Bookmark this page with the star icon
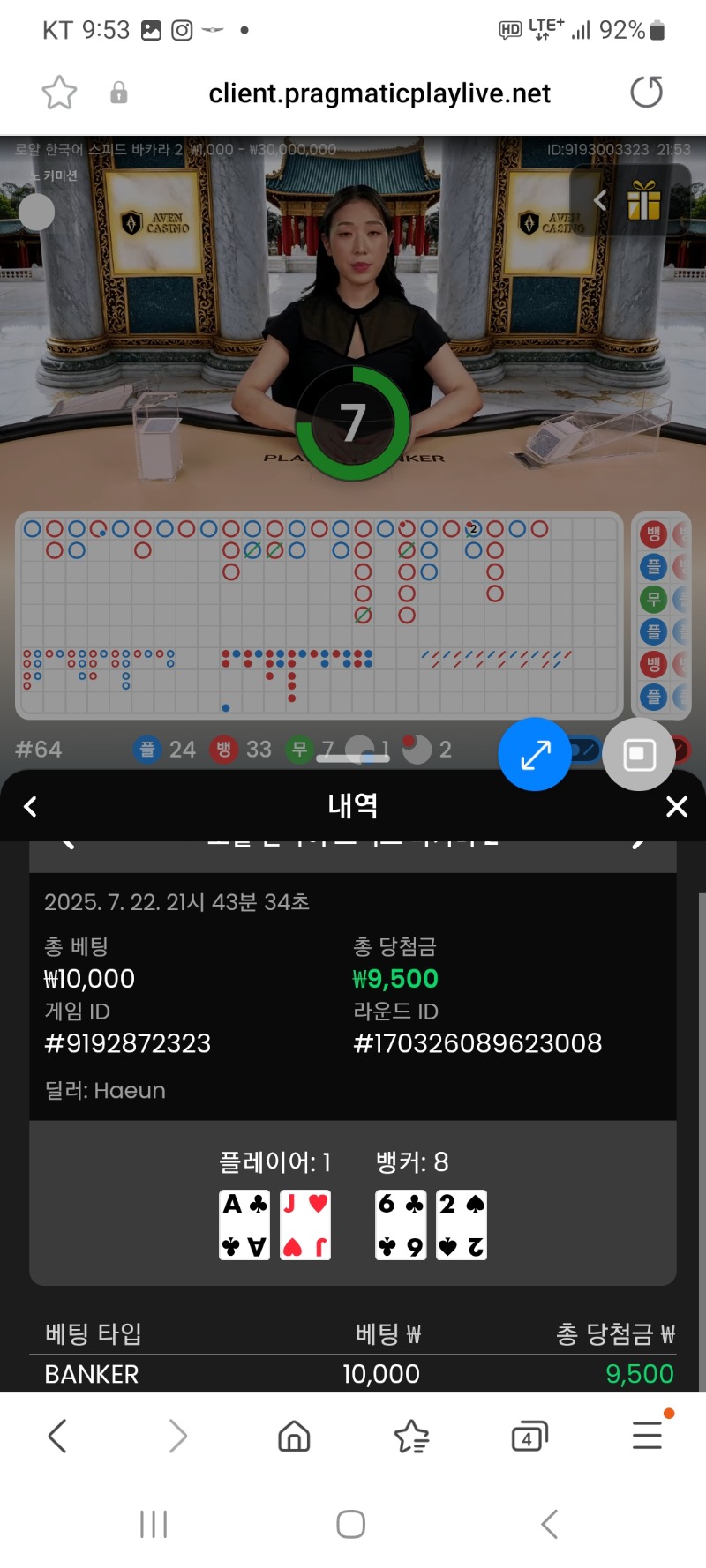This screenshot has width=706, height=1568. coord(59,93)
